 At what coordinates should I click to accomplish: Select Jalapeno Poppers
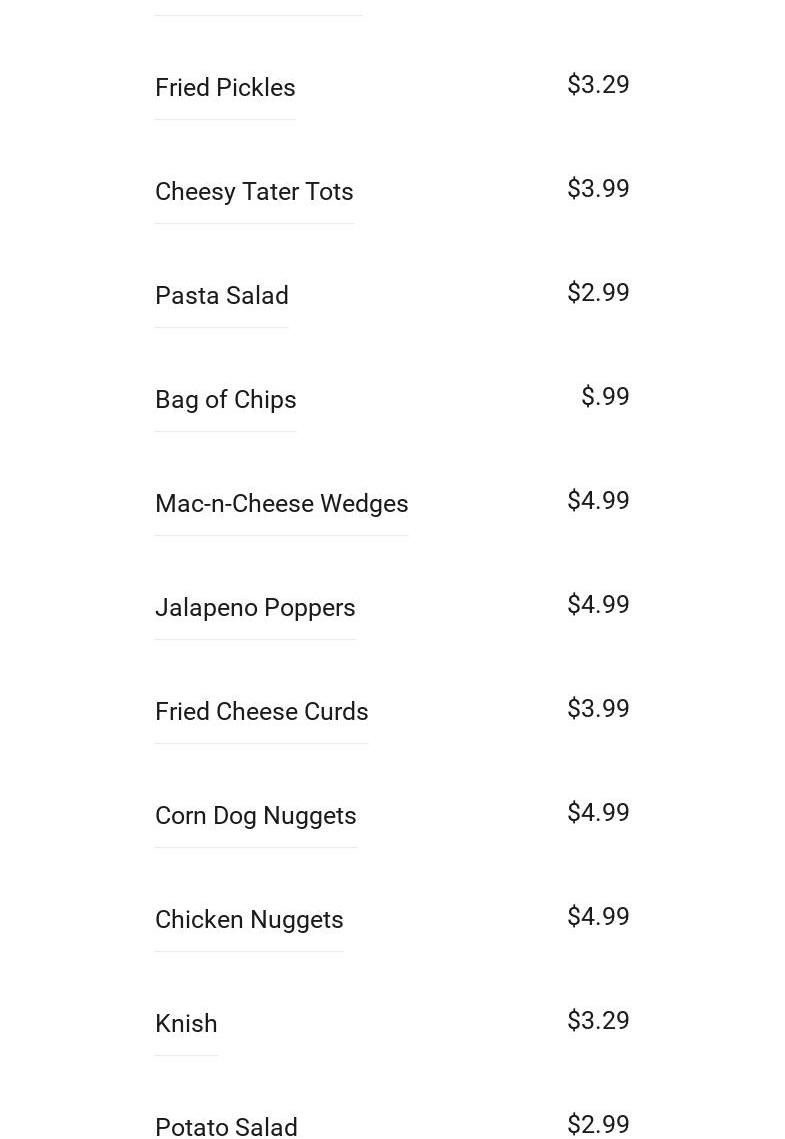[x=255, y=608]
